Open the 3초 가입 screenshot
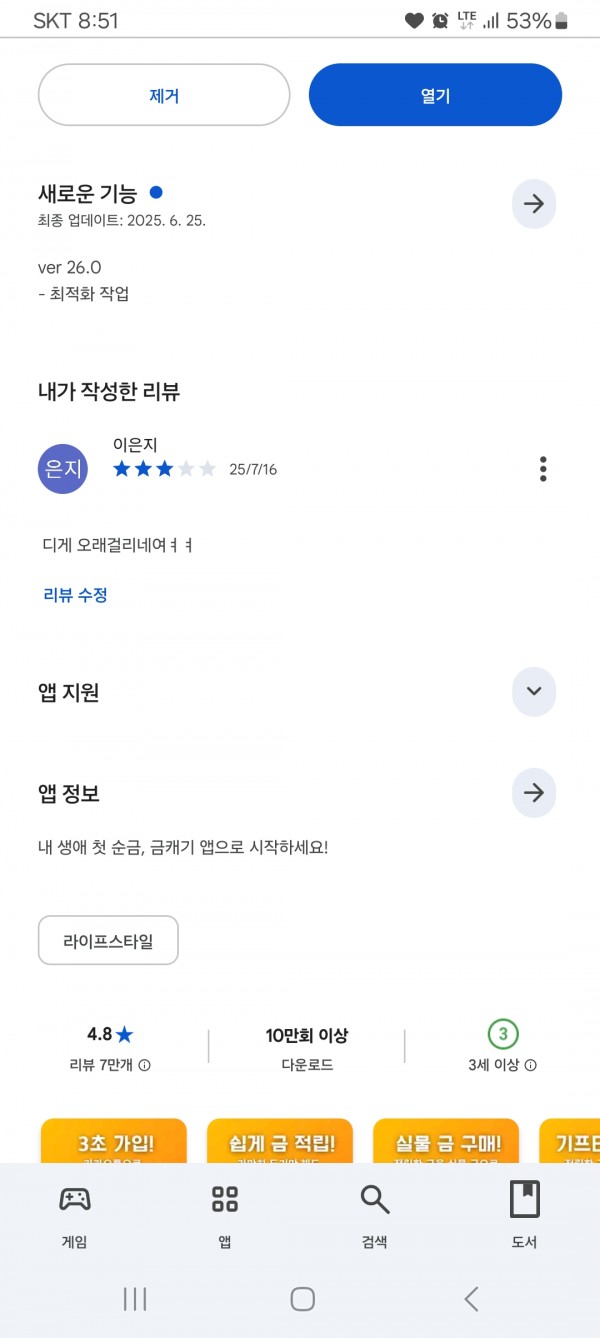 tap(114, 1141)
